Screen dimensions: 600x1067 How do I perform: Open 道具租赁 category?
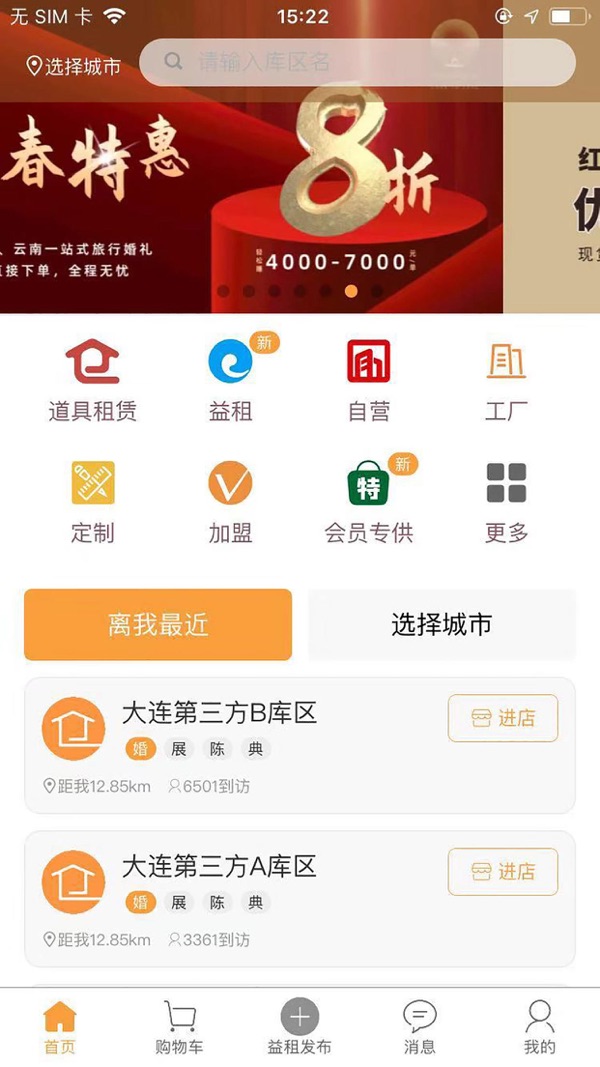[92, 380]
